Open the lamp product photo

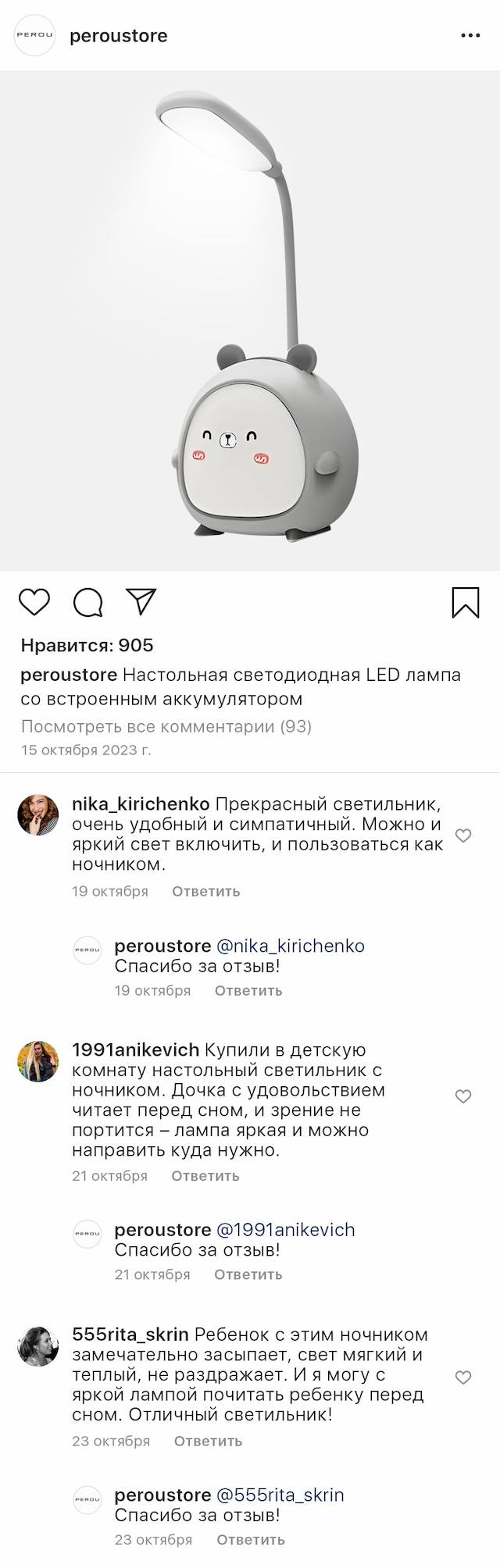point(250,320)
